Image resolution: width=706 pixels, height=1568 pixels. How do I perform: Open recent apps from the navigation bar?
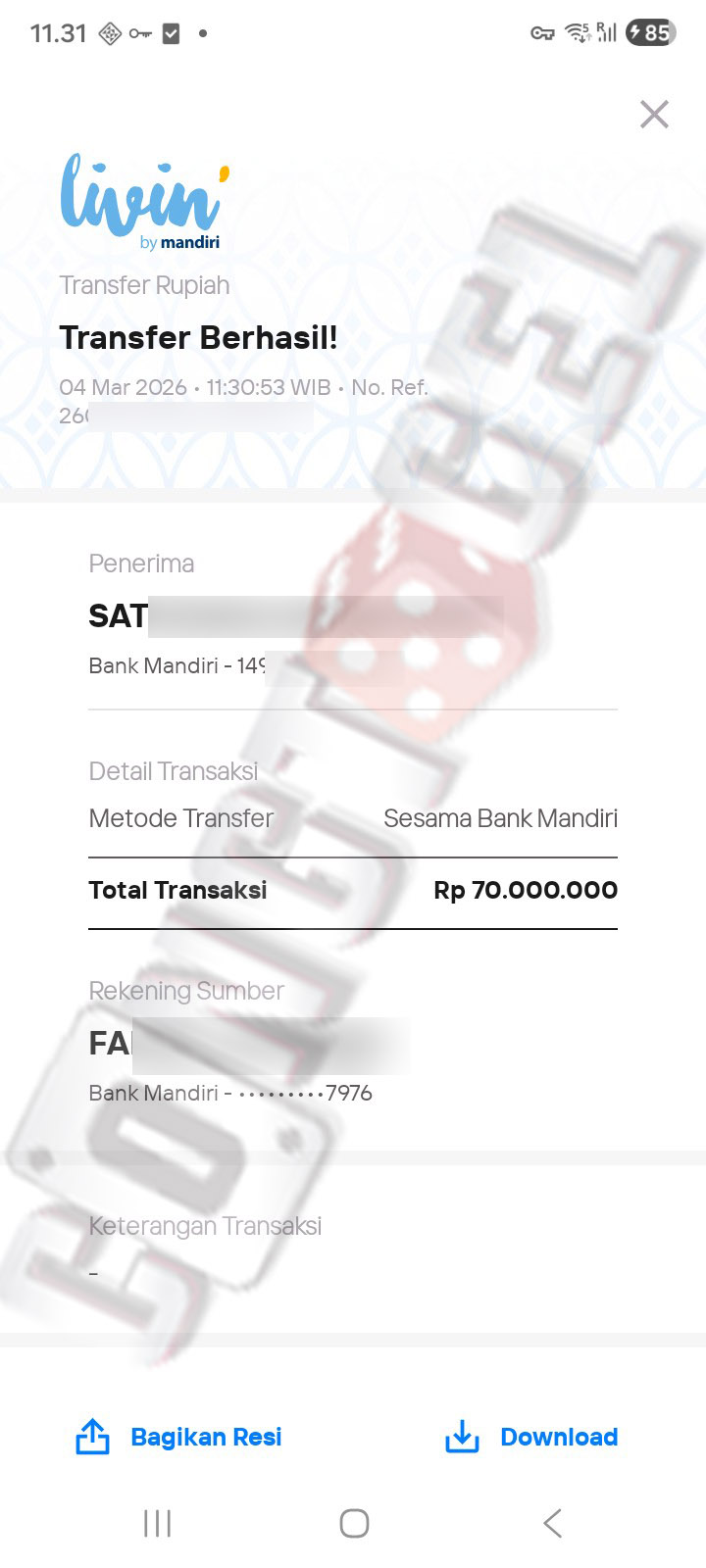tap(157, 1523)
